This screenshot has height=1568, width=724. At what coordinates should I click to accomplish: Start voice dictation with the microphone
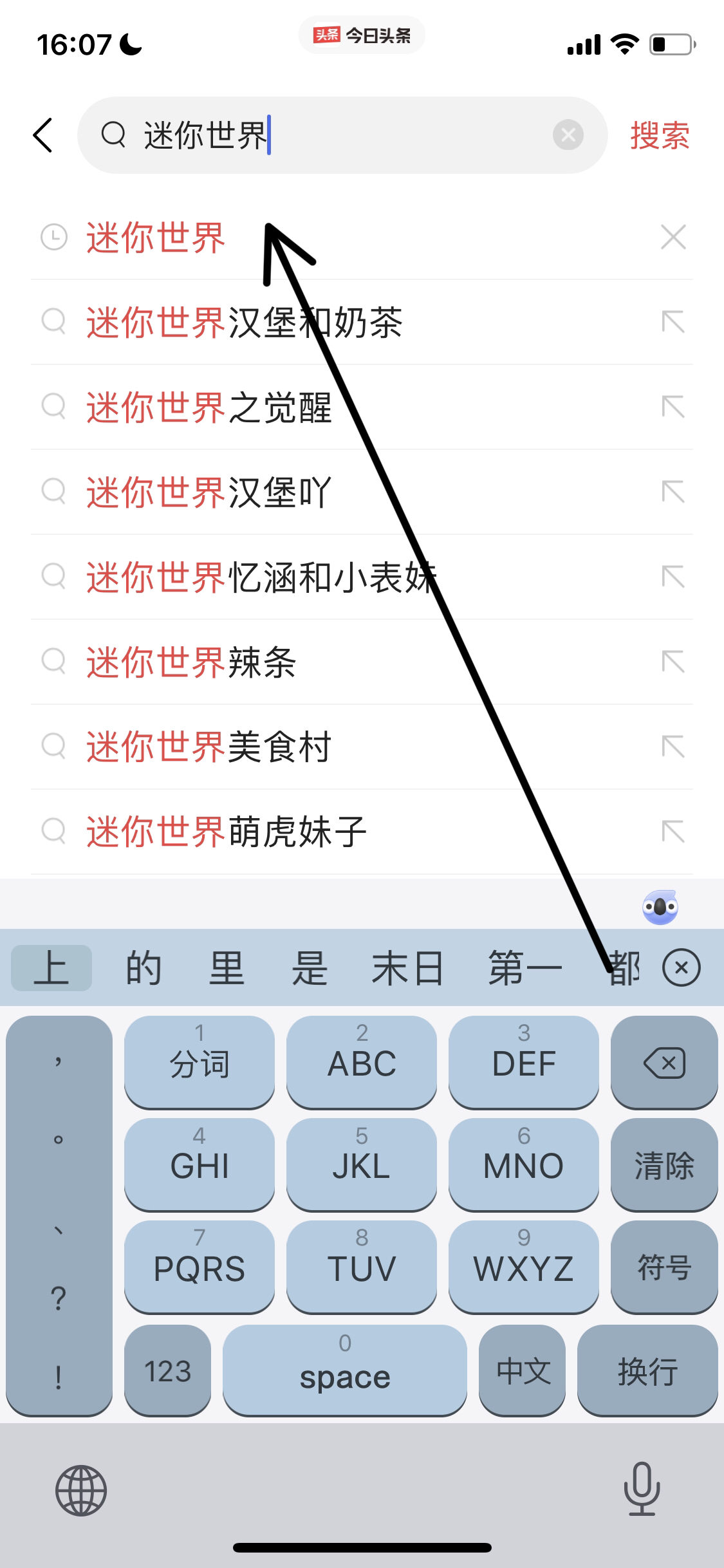(x=642, y=1489)
